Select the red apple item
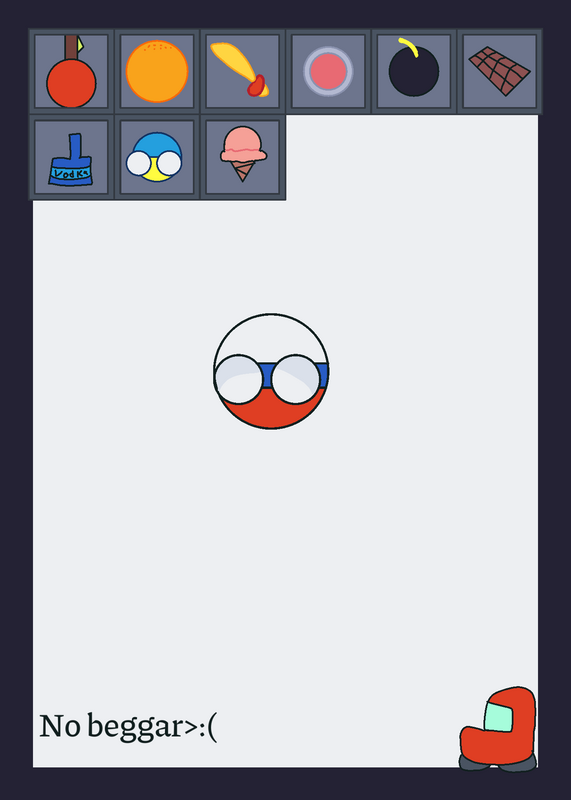The width and height of the screenshot is (571, 800). pyautogui.click(x=71, y=71)
